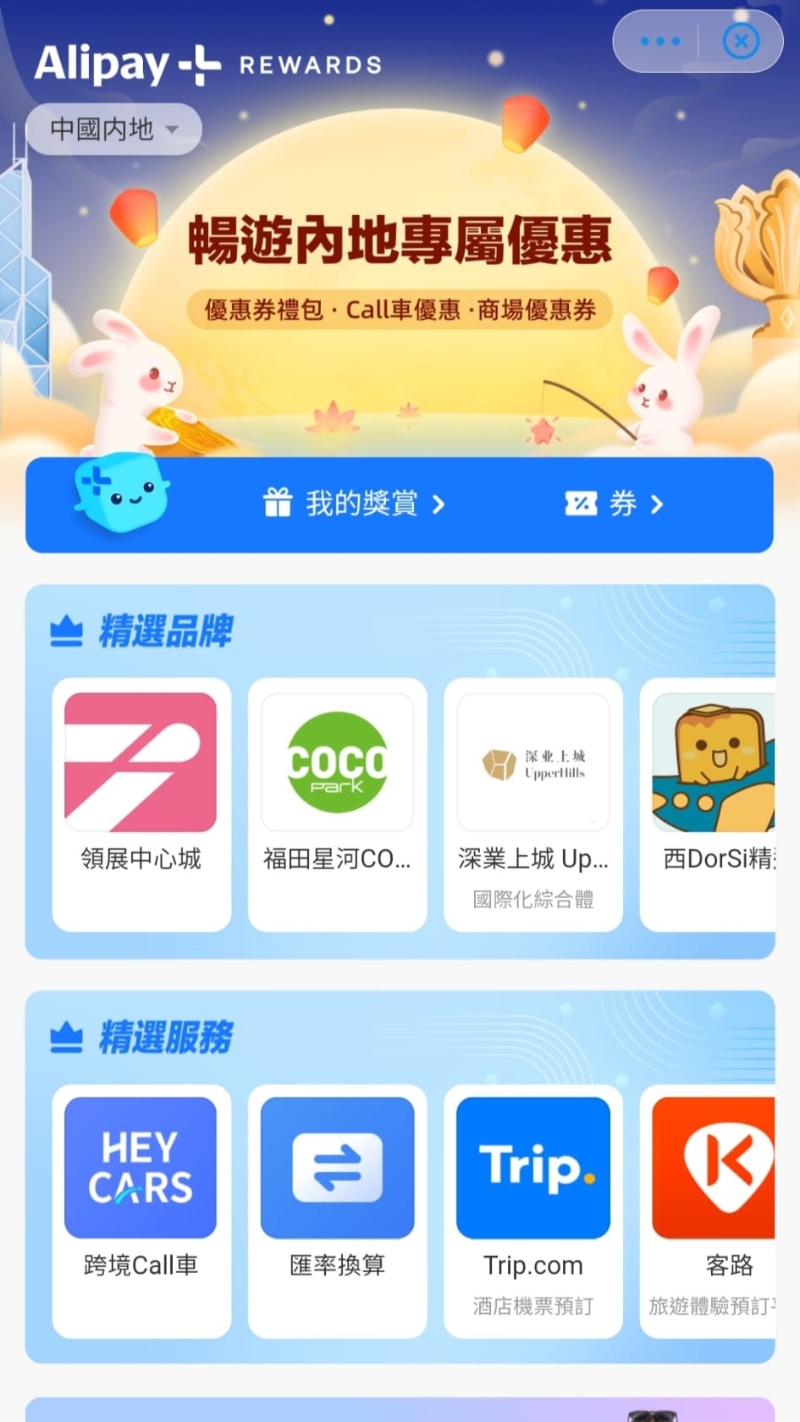This screenshot has width=800, height=1422.
Task: Open the HEY CARS 跨境Call車 service
Action: [x=140, y=1166]
